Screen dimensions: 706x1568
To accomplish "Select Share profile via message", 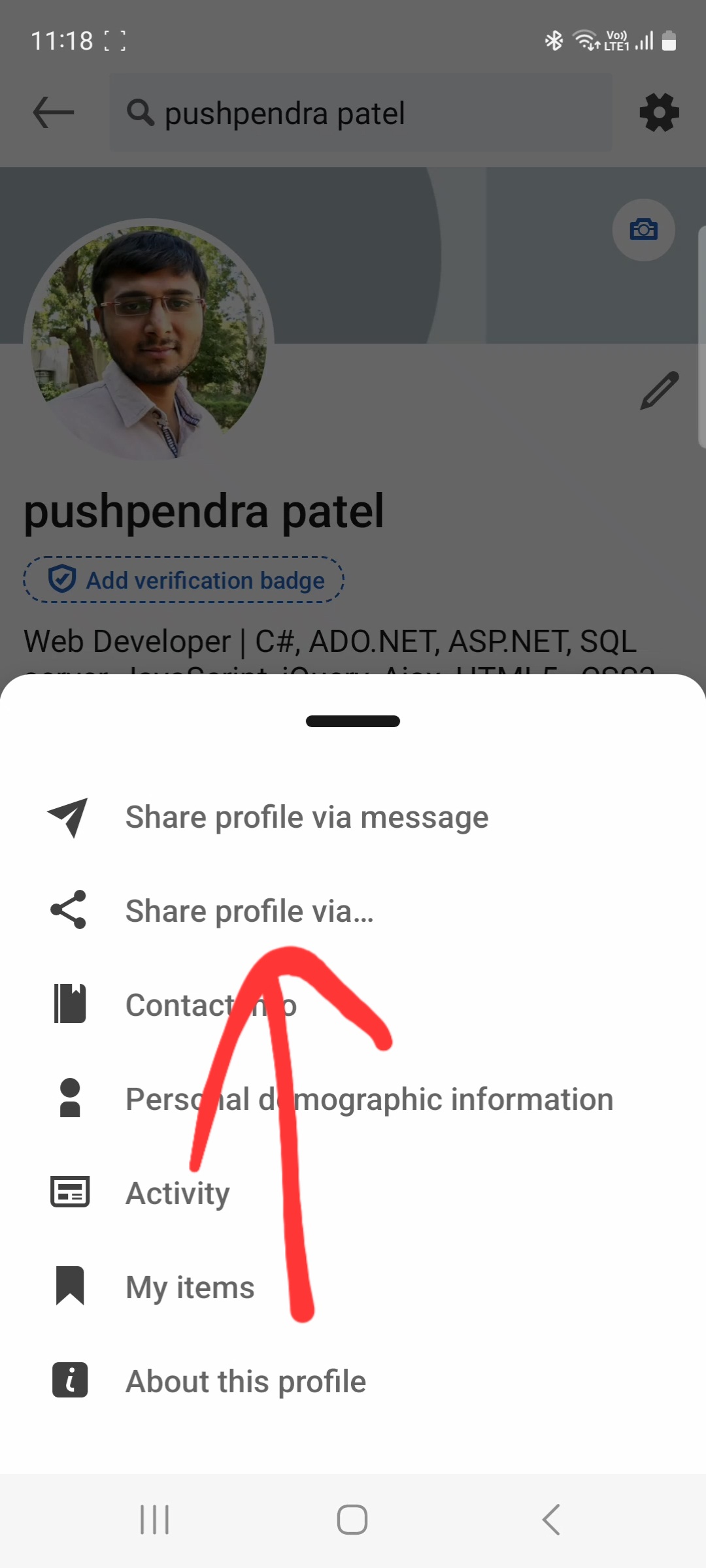I will coord(306,817).
